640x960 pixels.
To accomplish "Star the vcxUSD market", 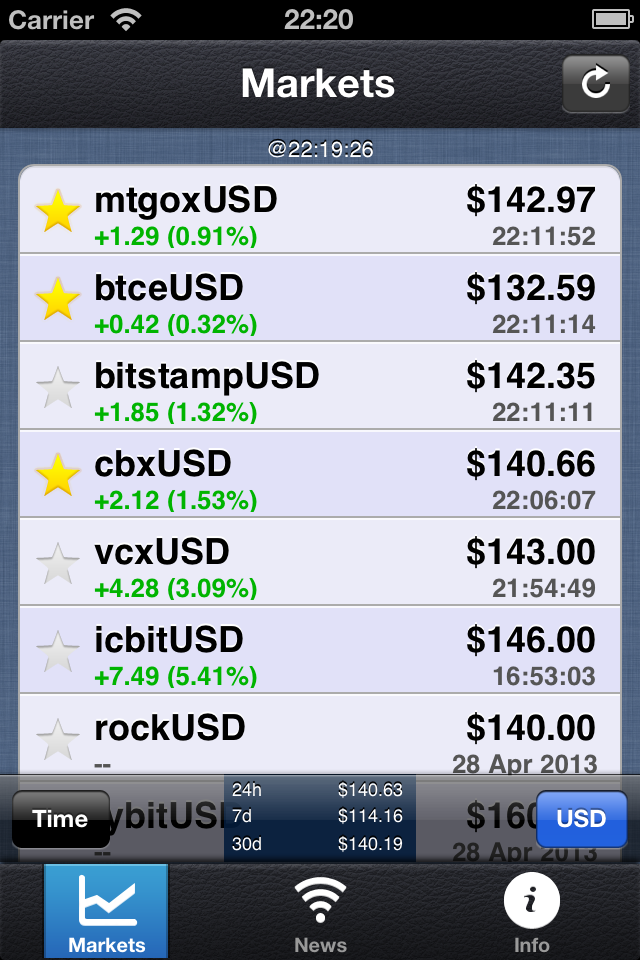I will coord(57,563).
